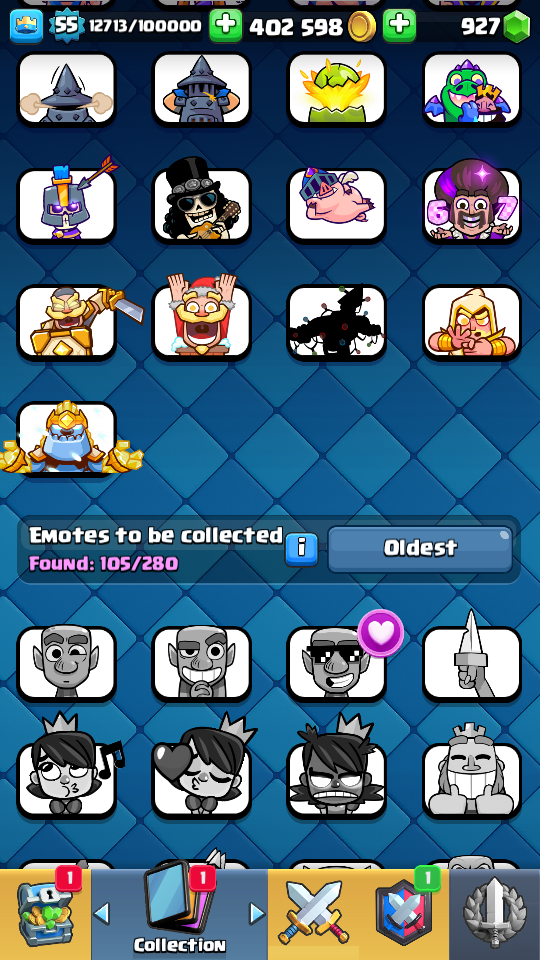Add experience with the plus beside 12713/100000
Viewport: 540px width, 960px height.
point(226,26)
